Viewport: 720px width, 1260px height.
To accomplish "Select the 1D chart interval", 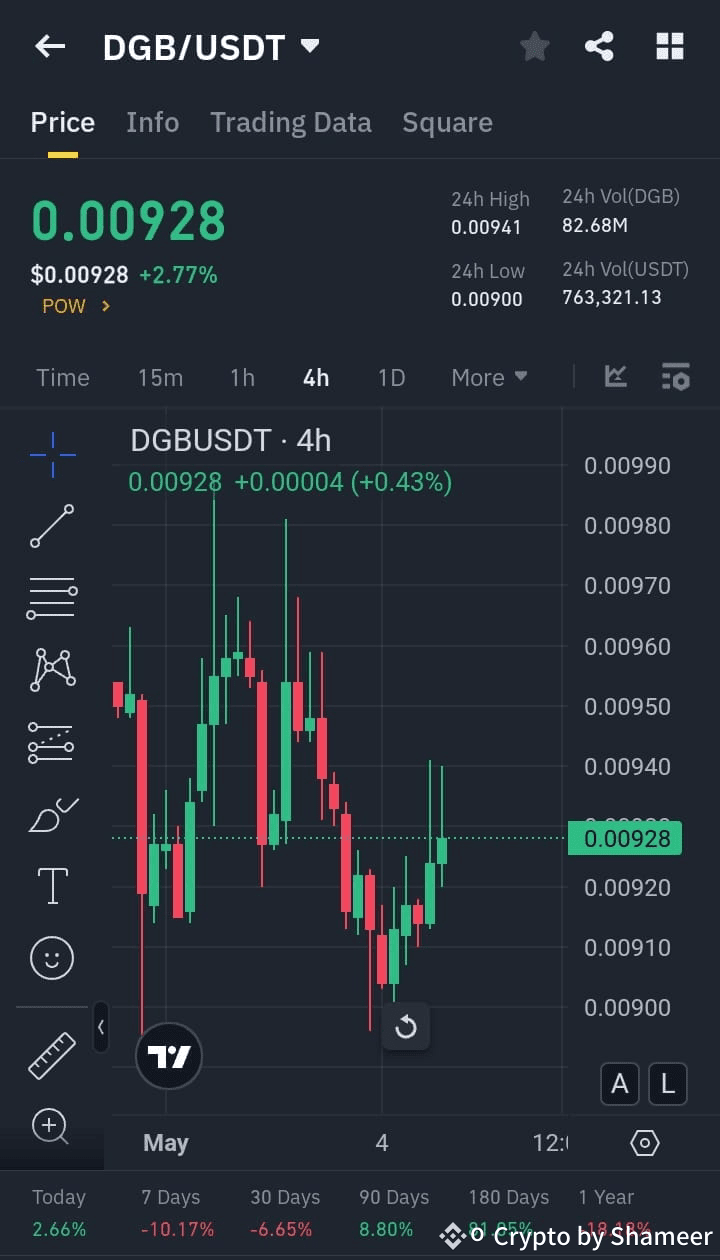I will (391, 377).
